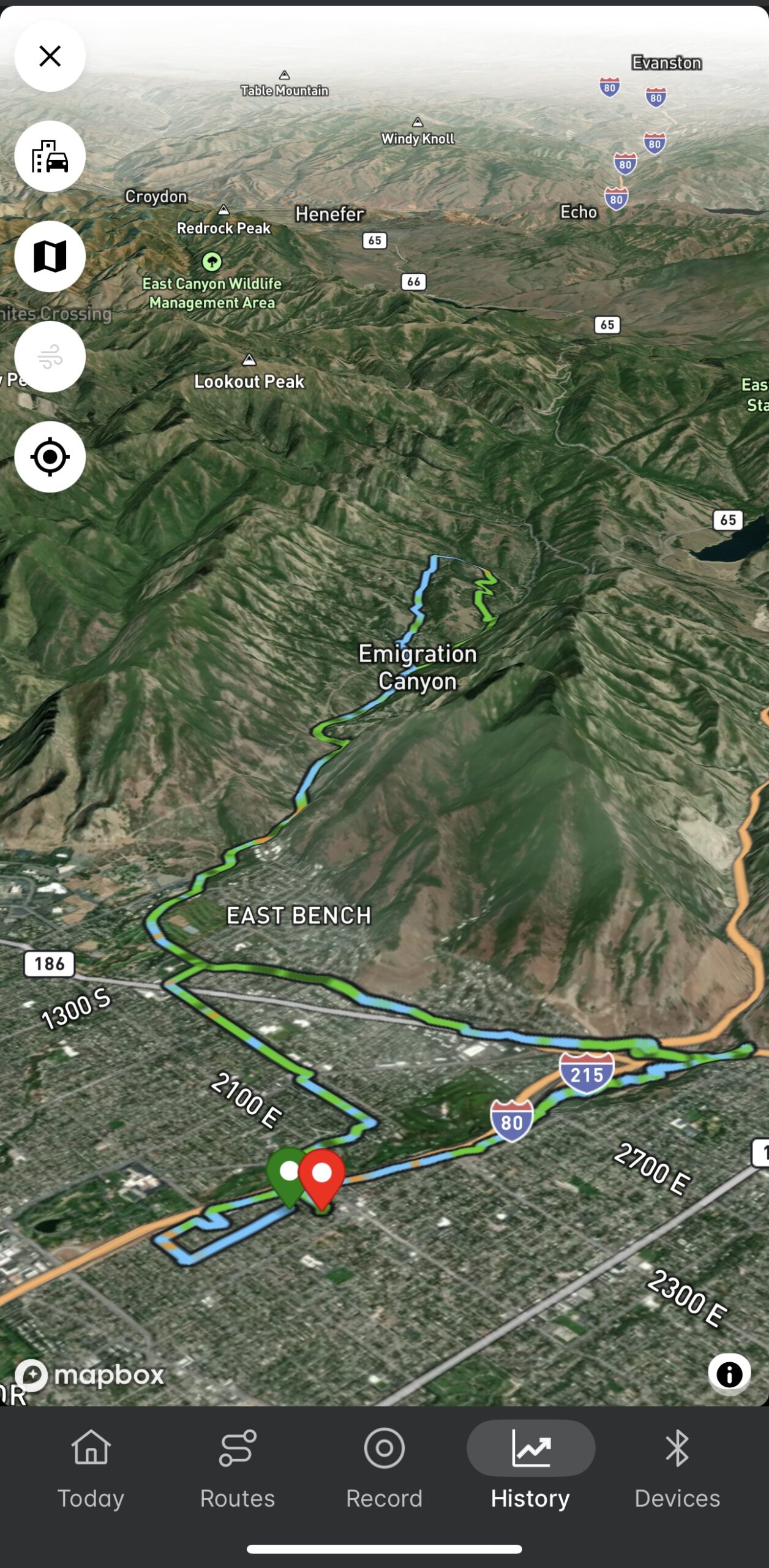769x1568 pixels.
Task: Close the 3D map view
Action: (x=50, y=56)
